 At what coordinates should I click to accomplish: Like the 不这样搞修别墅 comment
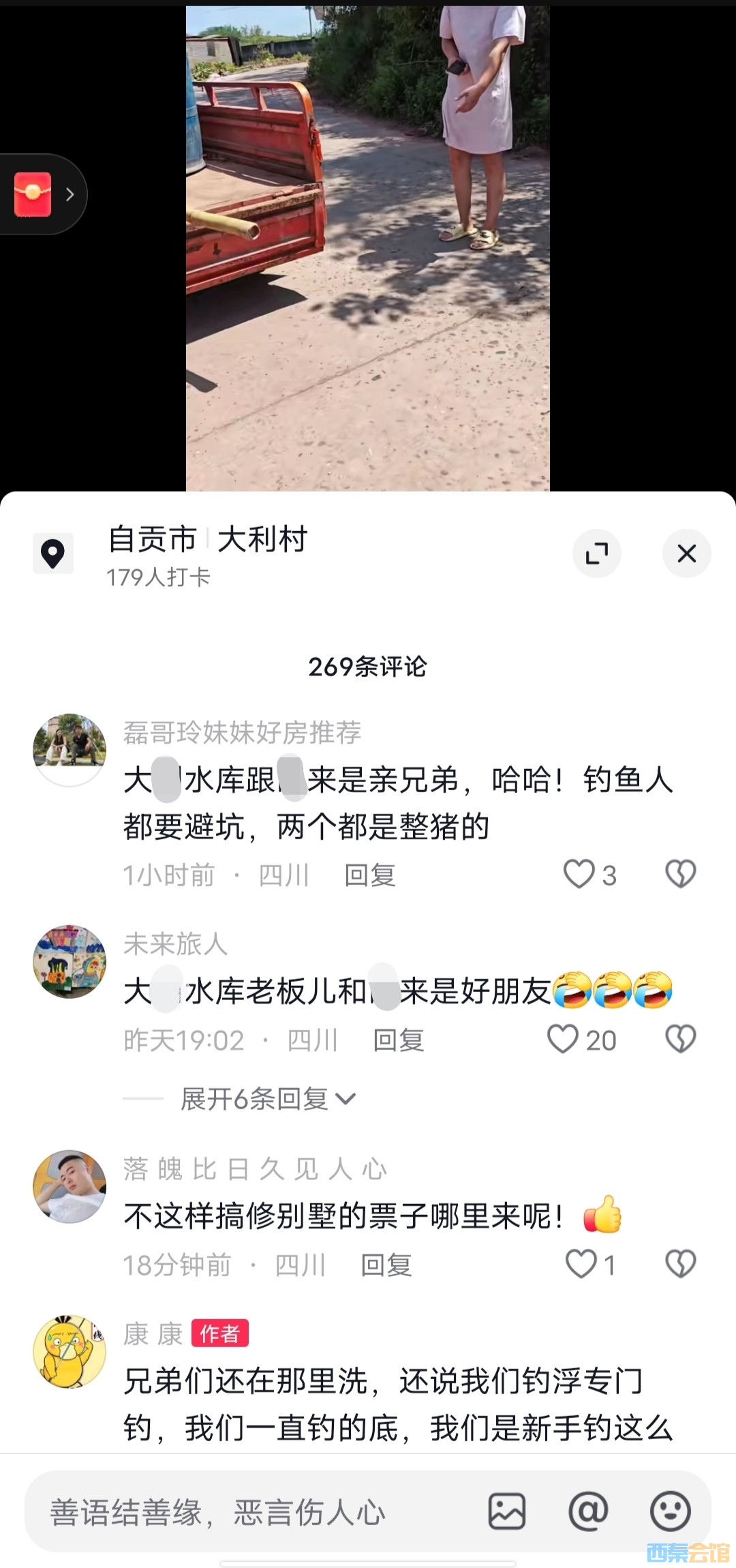click(x=581, y=1264)
